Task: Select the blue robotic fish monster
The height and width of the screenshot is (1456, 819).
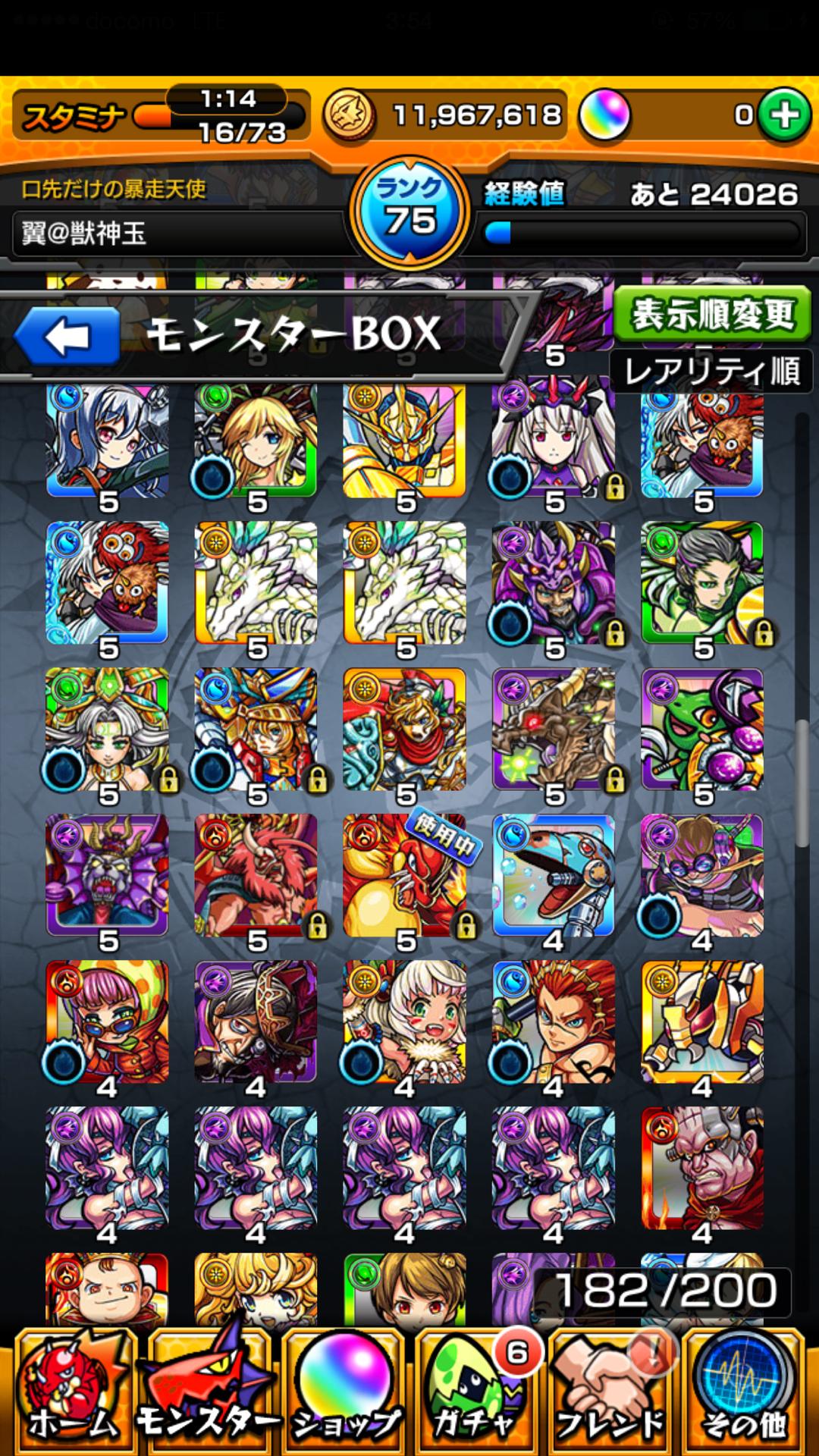Action: click(x=553, y=876)
